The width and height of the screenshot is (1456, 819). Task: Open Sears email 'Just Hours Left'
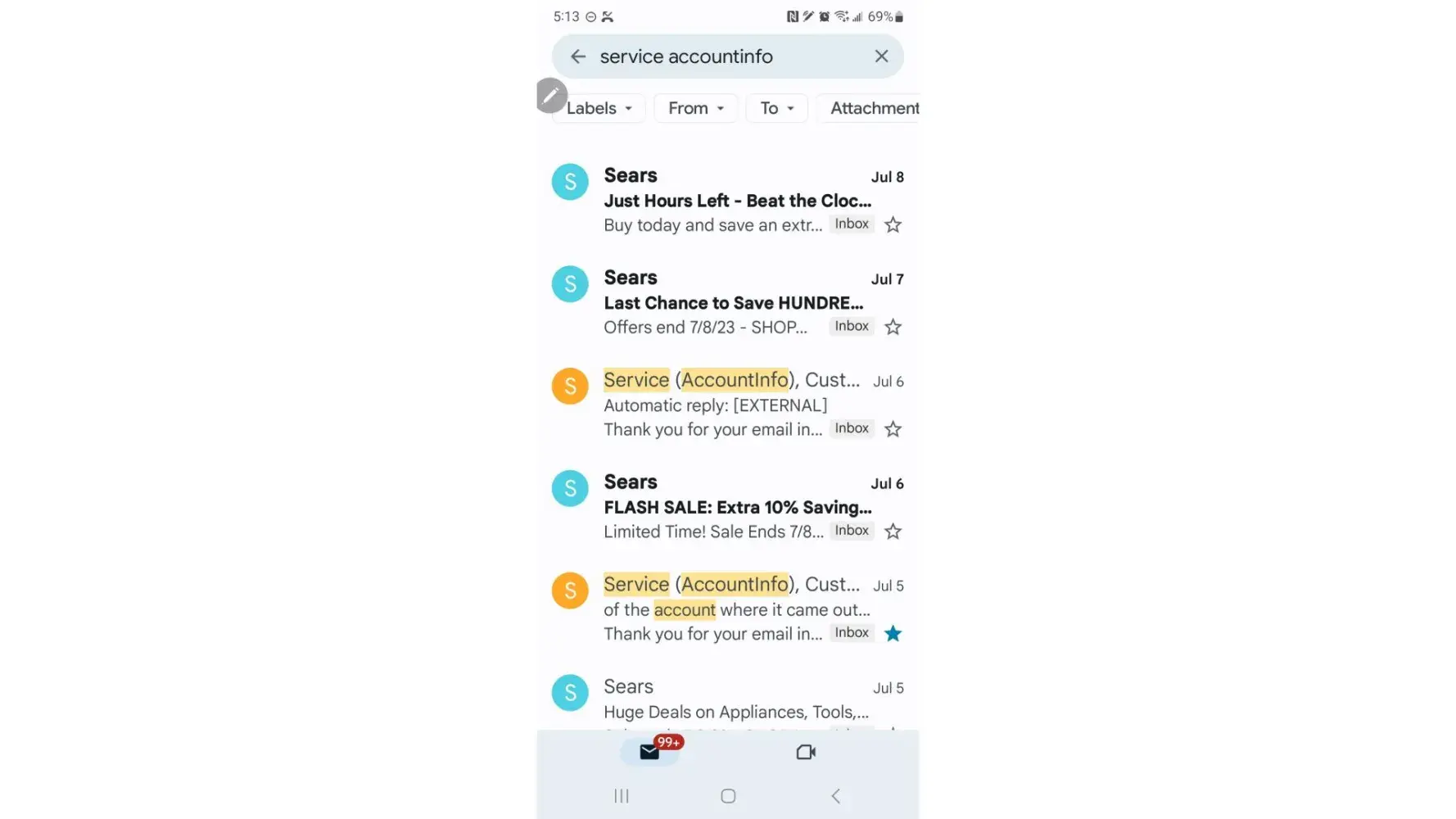(736, 201)
